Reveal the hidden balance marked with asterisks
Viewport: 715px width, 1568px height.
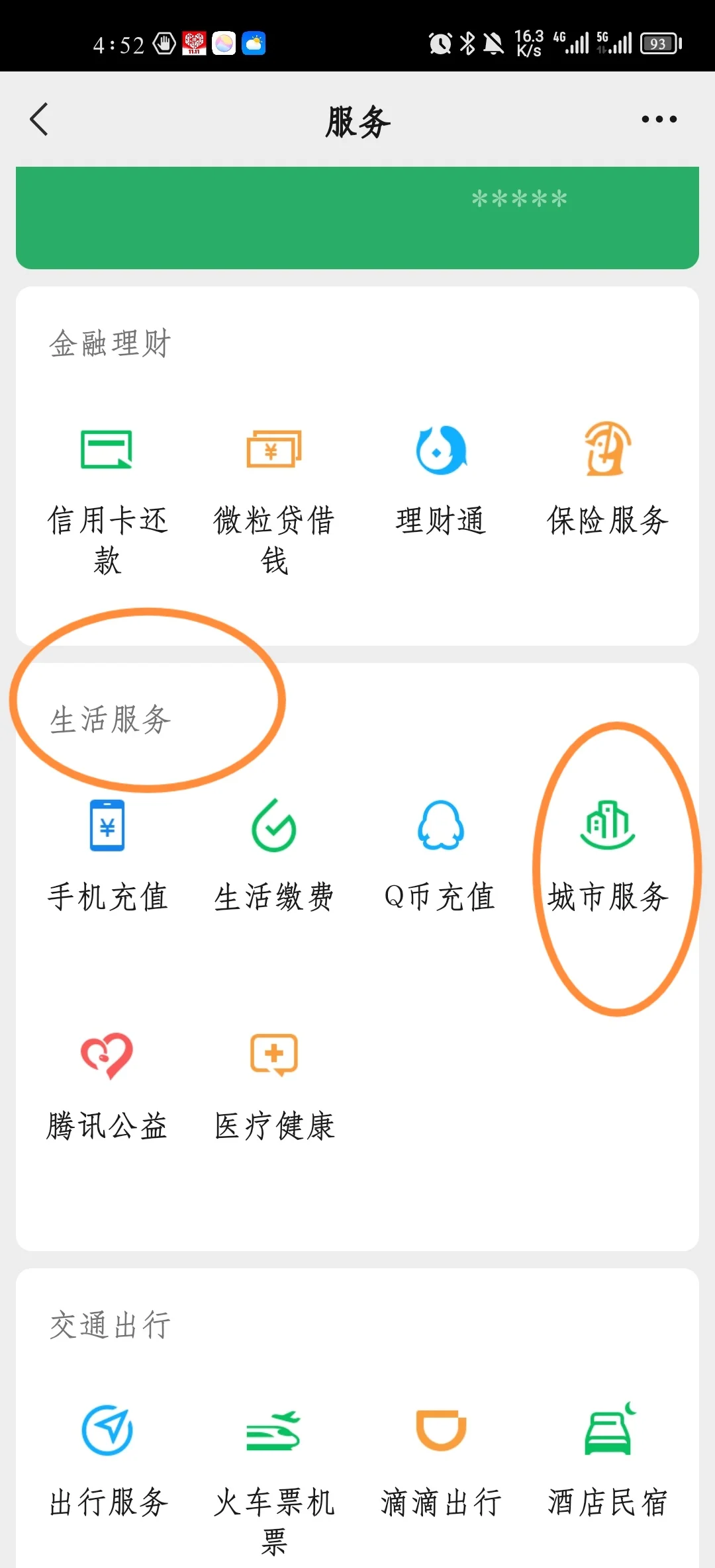coord(520,198)
